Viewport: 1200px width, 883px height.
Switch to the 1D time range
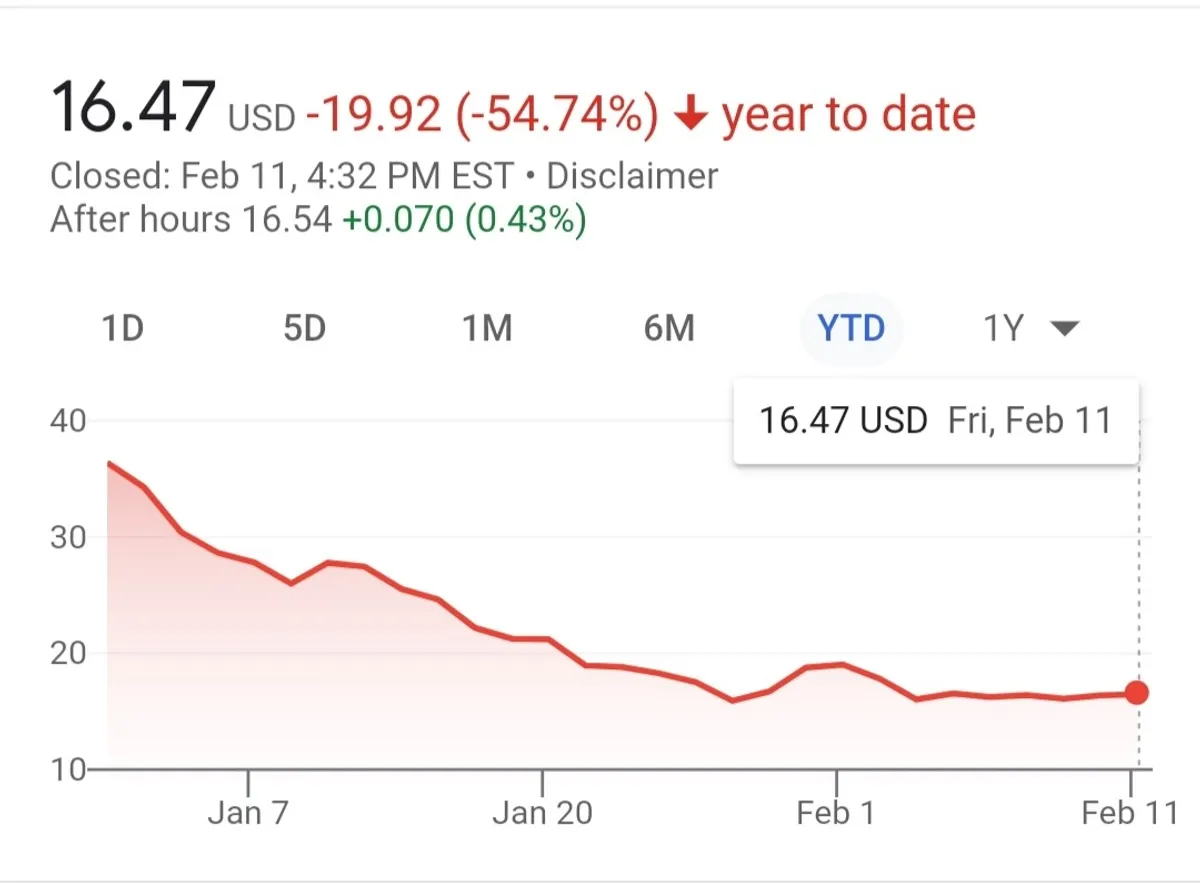pos(124,328)
